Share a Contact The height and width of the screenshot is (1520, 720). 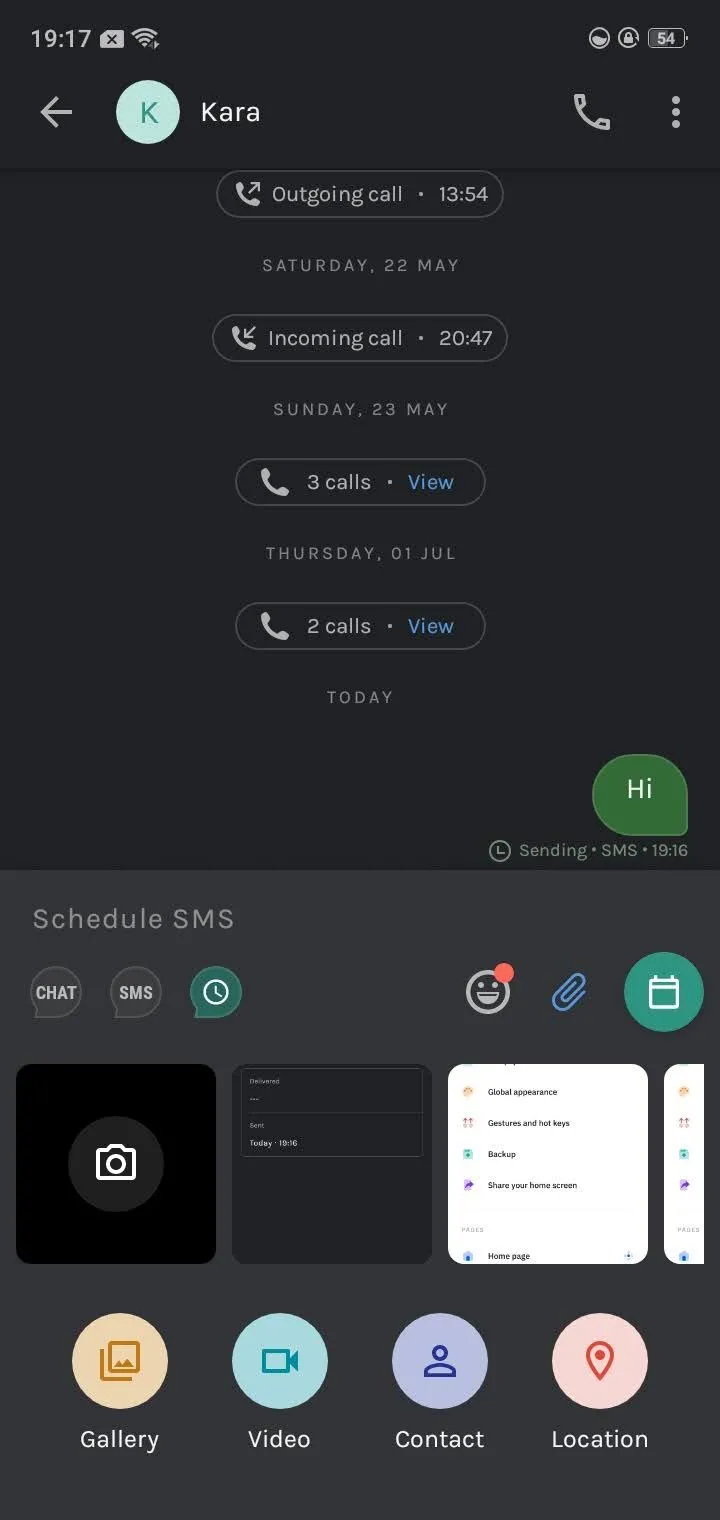[440, 1361]
